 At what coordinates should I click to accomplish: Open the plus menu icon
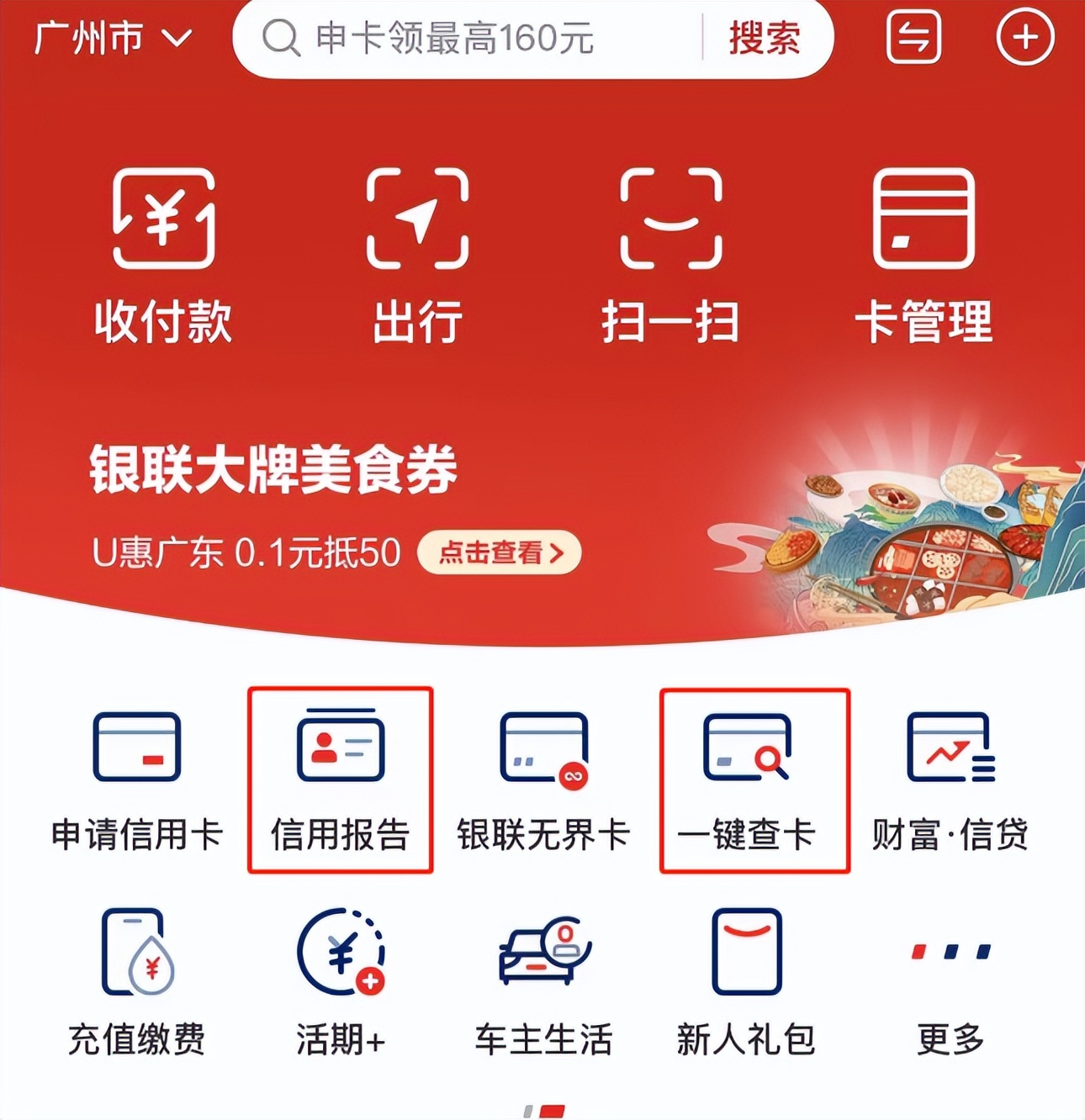pyautogui.click(x=1024, y=37)
